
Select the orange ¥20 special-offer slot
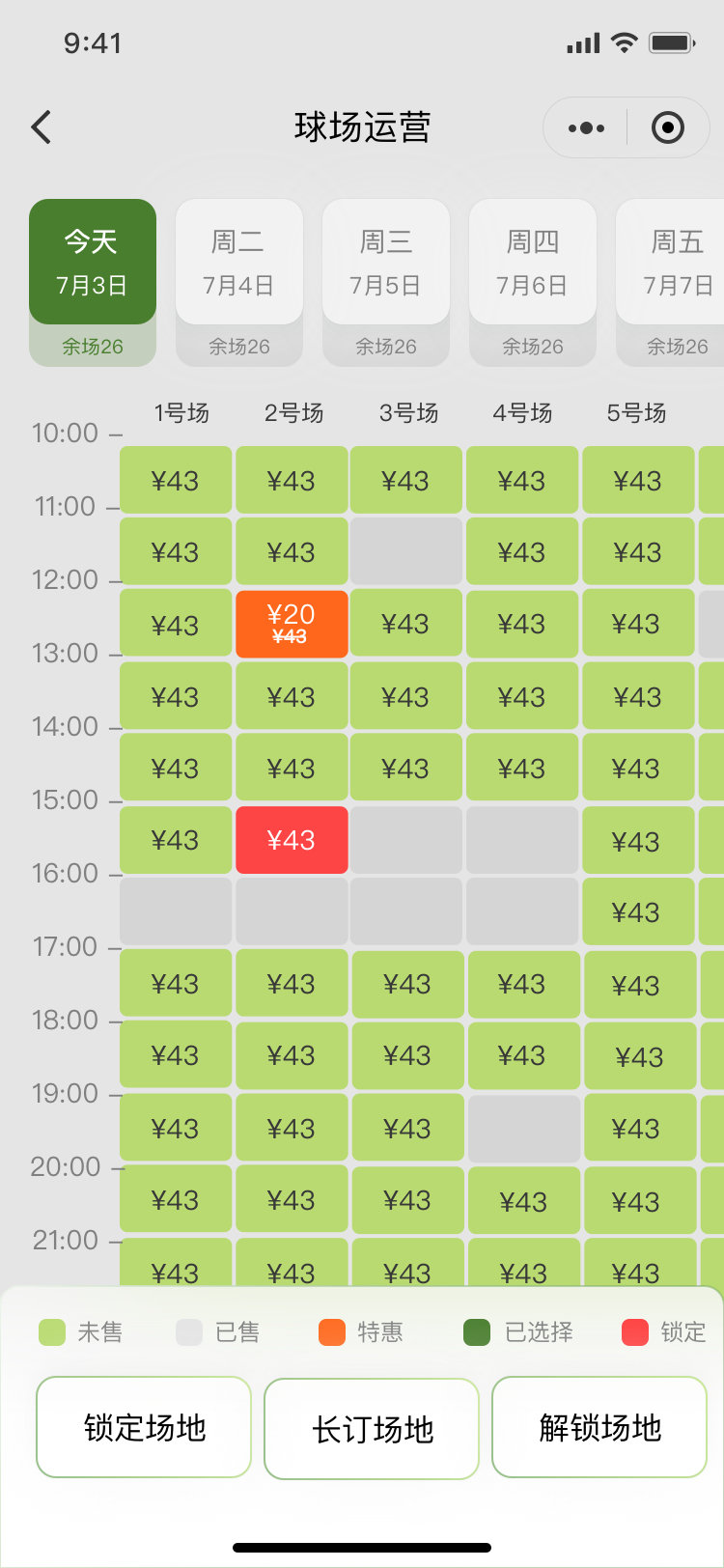pos(292,624)
